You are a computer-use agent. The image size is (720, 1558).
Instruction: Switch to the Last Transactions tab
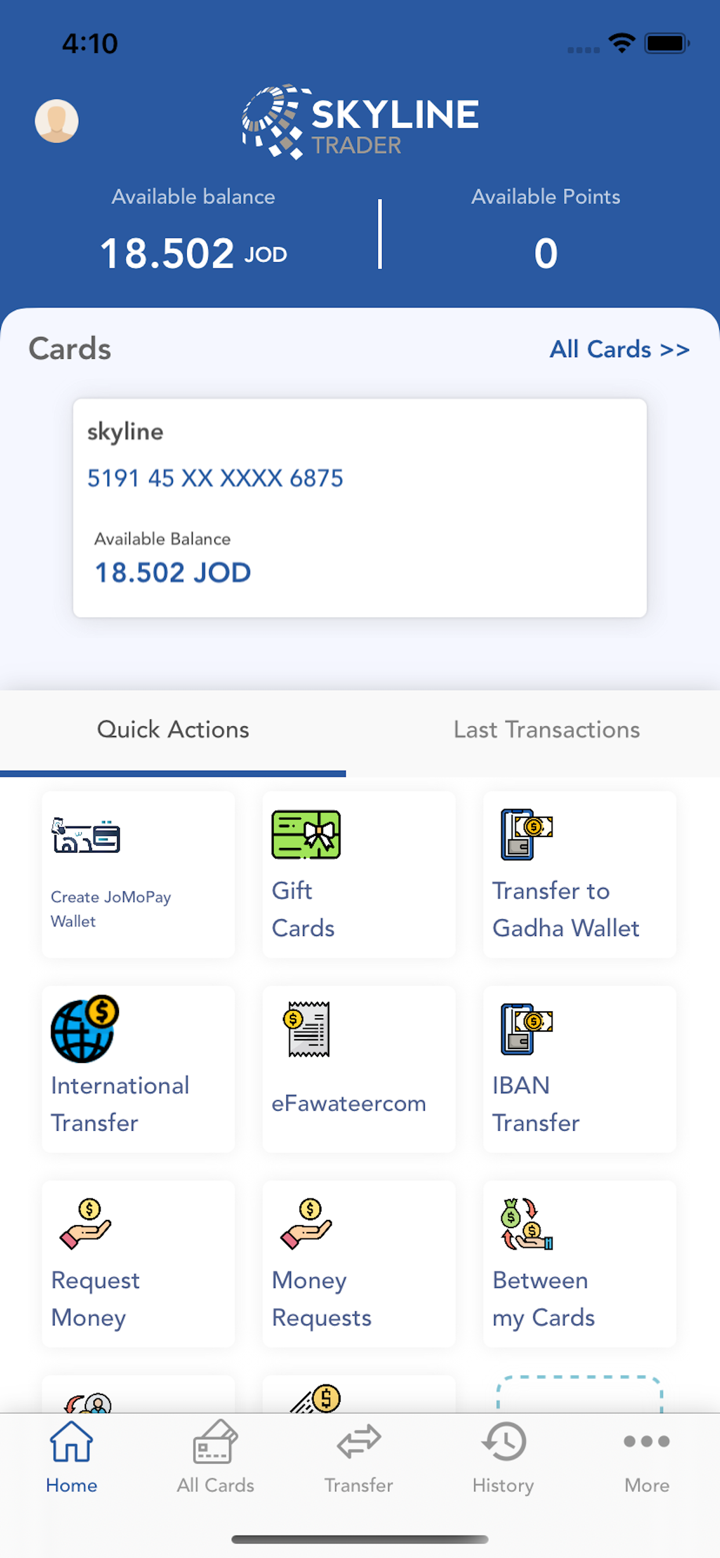tap(546, 730)
